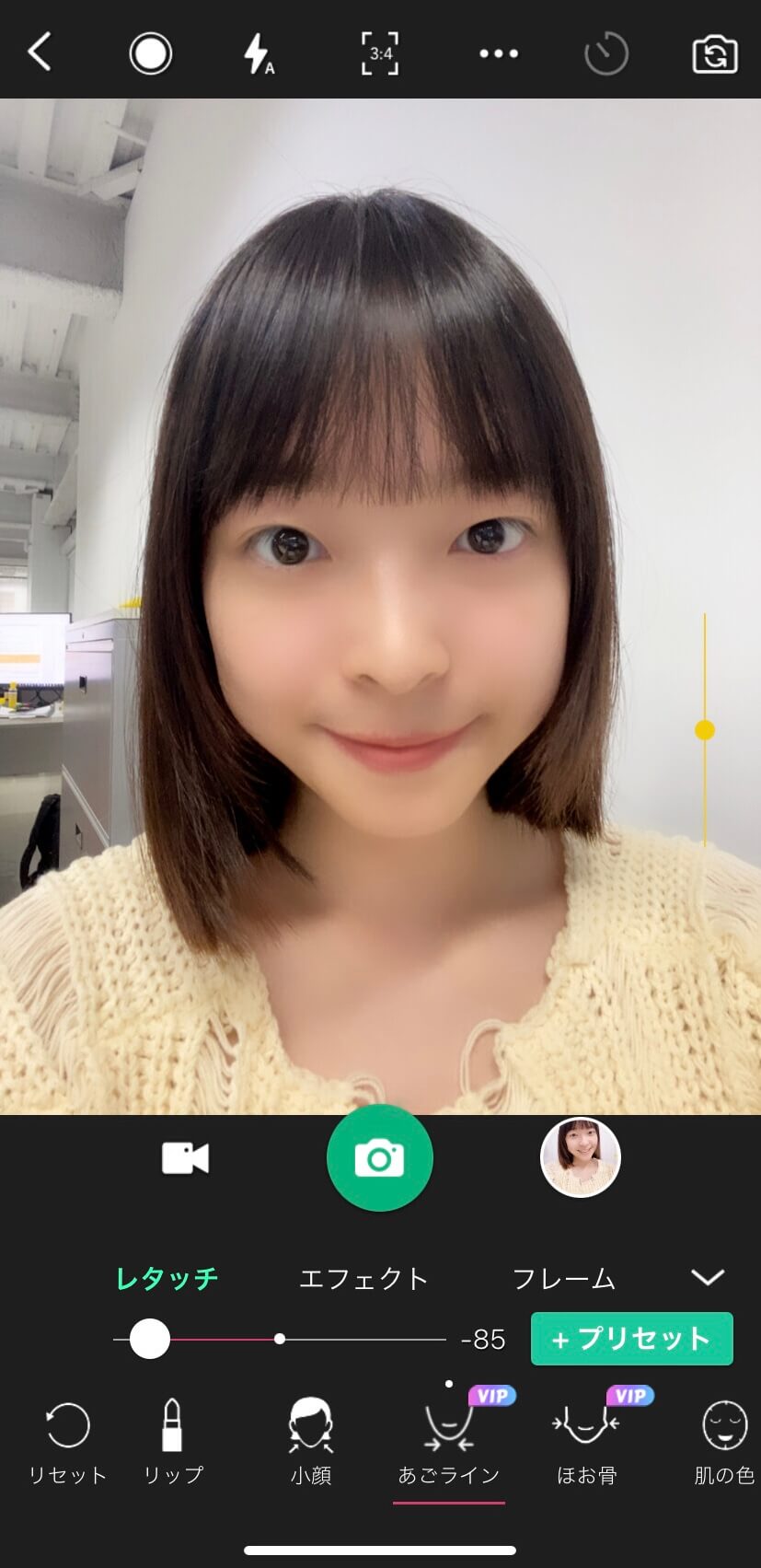
Task: Change the 3:4 aspect ratio
Action: pyautogui.click(x=380, y=53)
